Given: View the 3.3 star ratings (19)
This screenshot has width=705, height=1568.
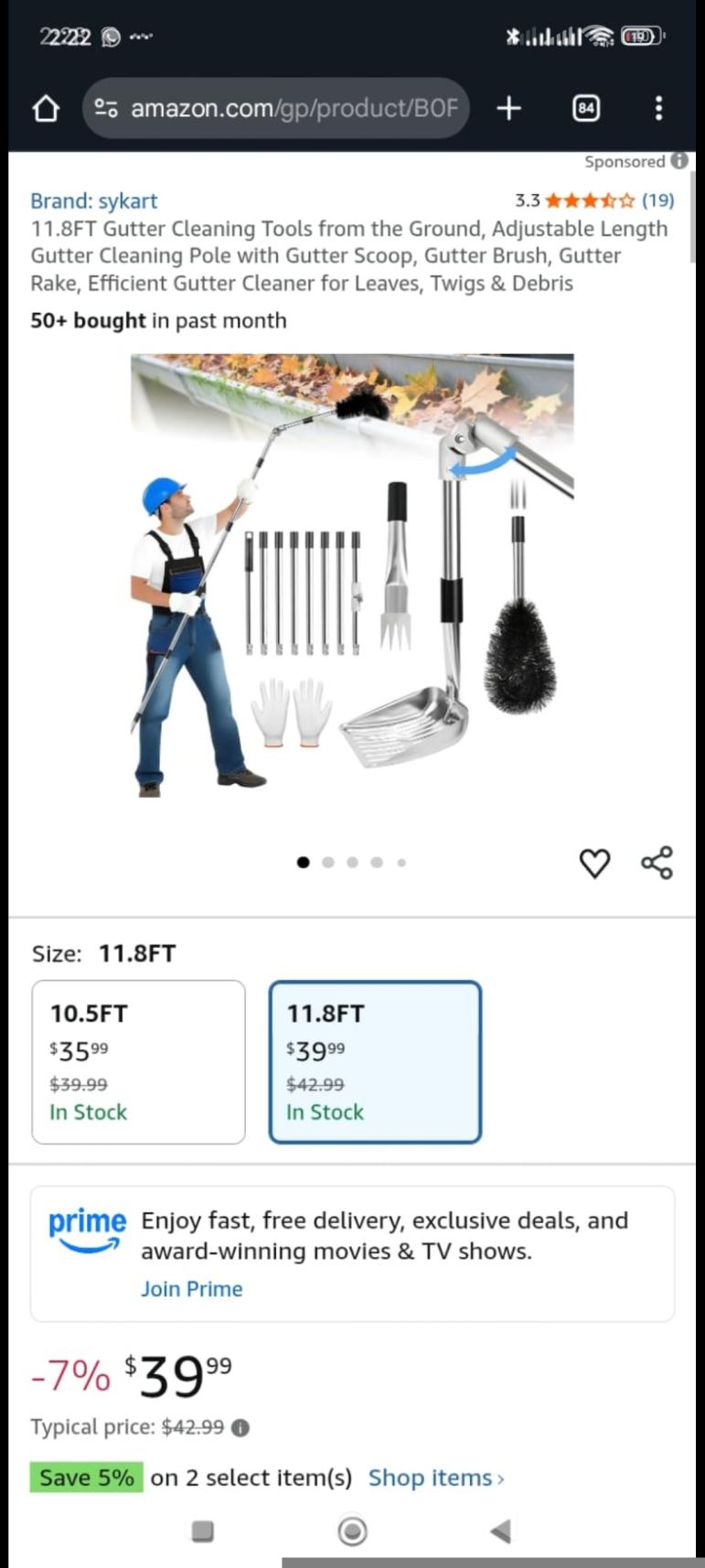Looking at the screenshot, I should click(594, 200).
